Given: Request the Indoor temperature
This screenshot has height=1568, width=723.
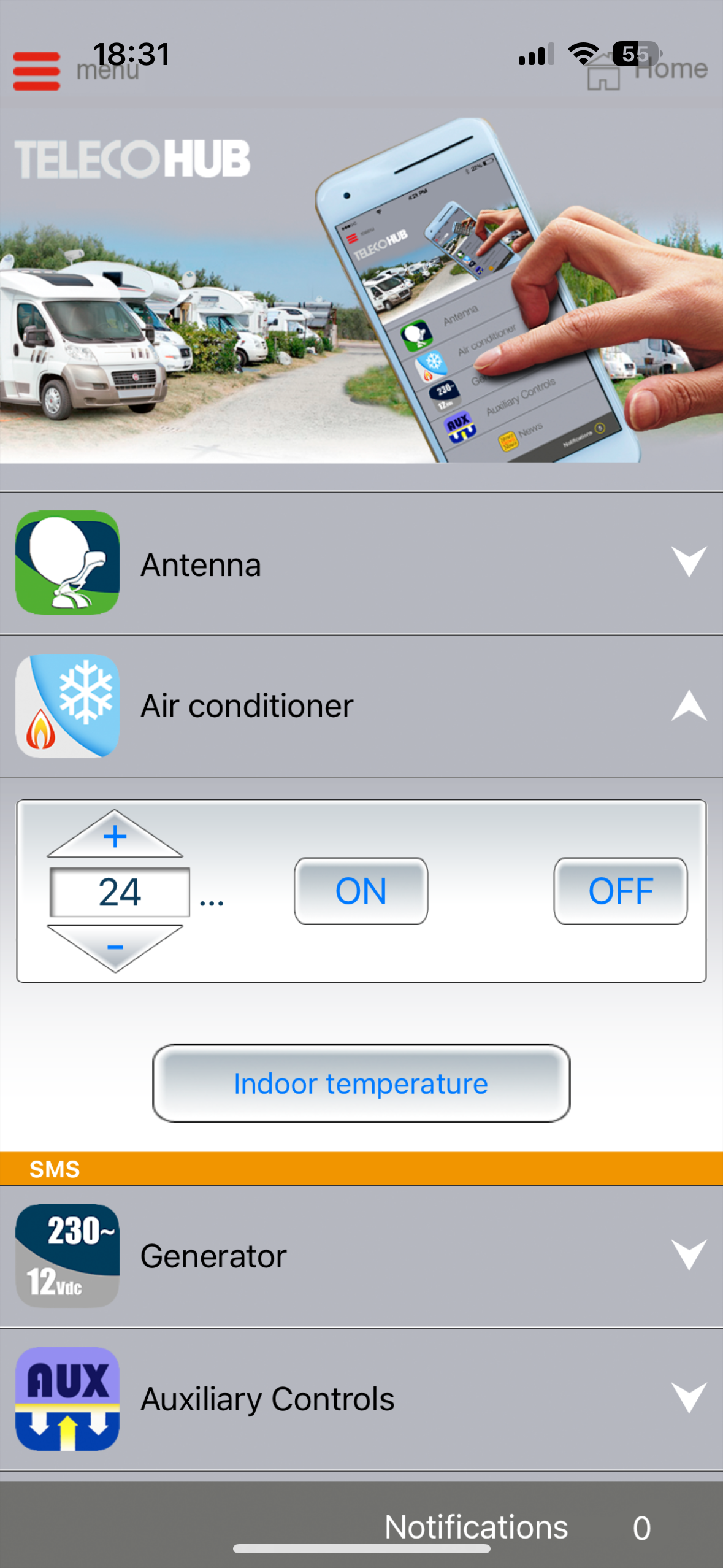Looking at the screenshot, I should click(x=361, y=1083).
